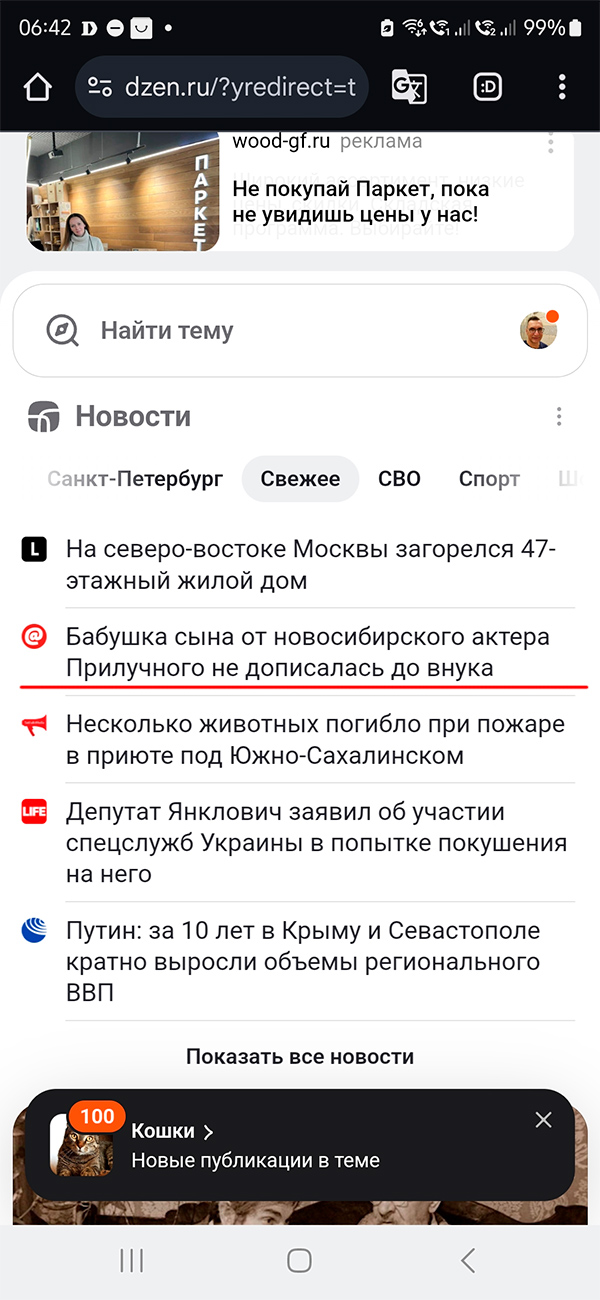600x1300 pixels.
Task: Switch to the СВО tab
Action: (399, 478)
